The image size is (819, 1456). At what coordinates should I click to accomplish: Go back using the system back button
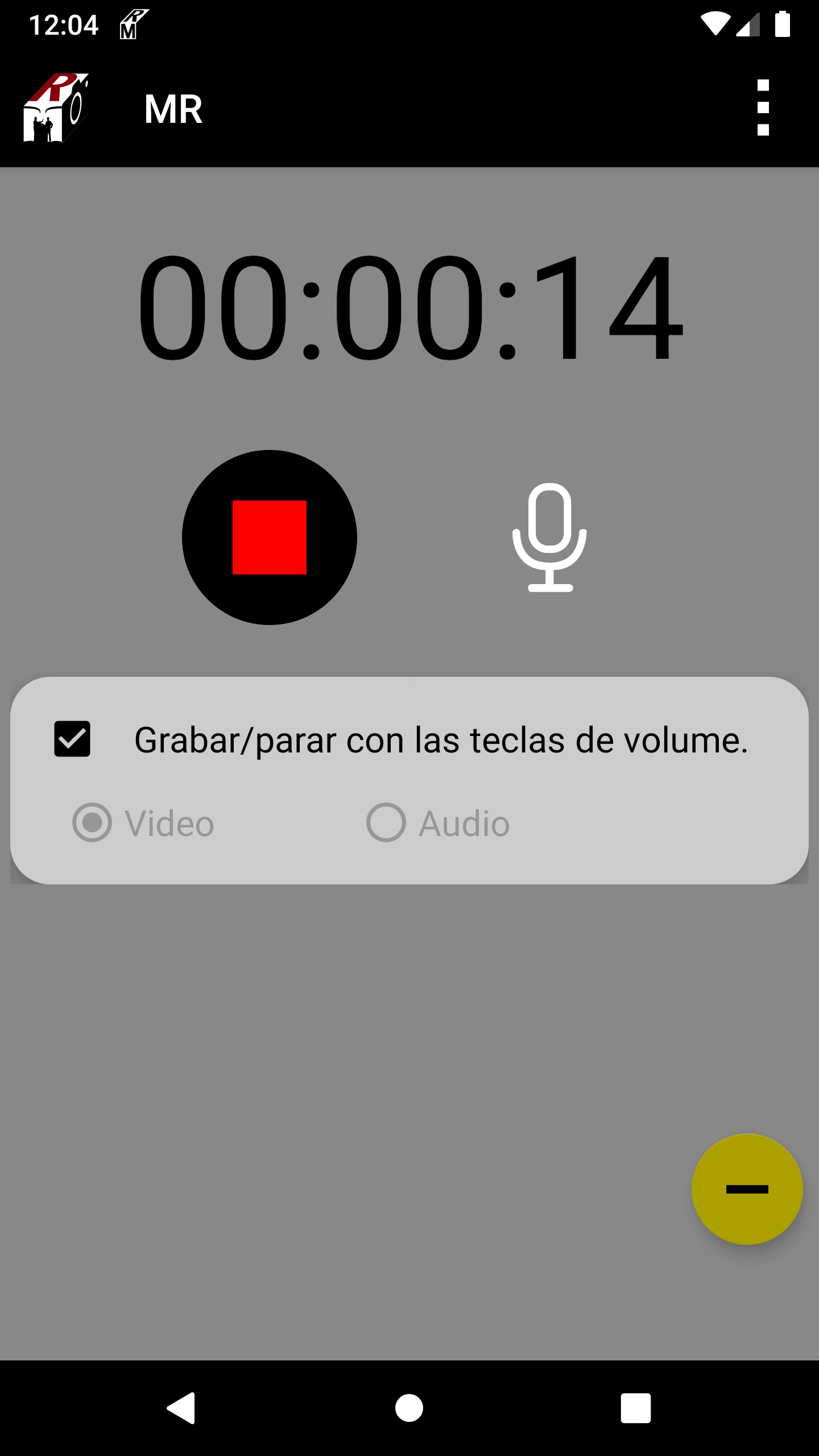point(182,1408)
